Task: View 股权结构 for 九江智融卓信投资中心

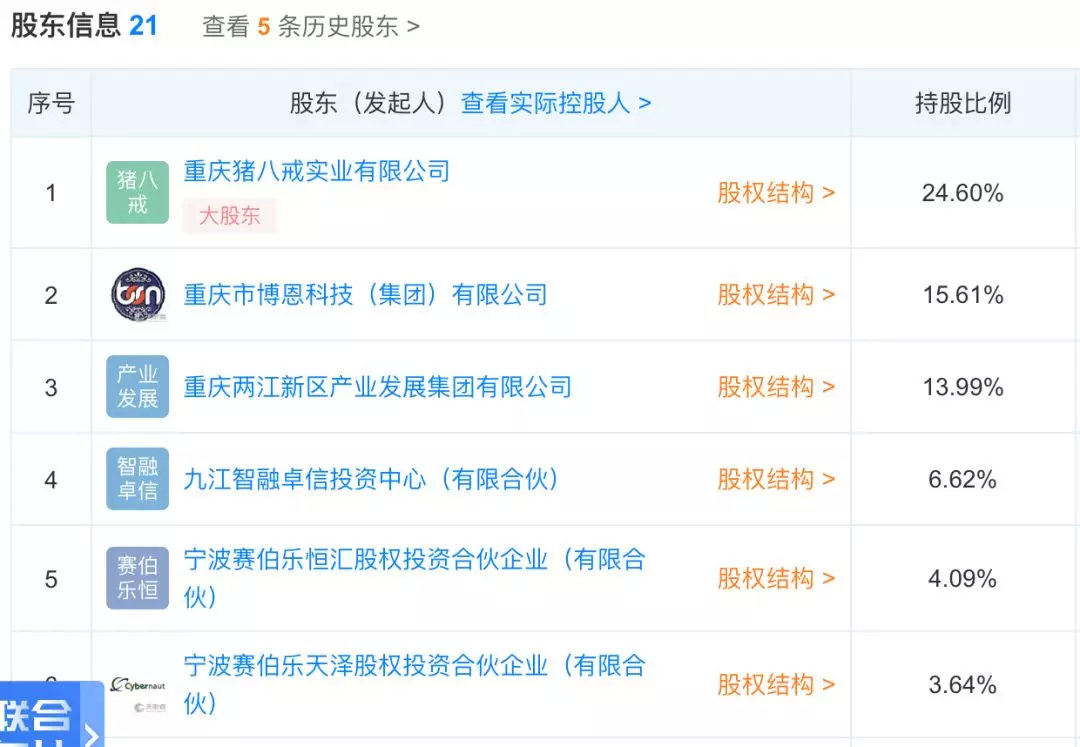Action: (775, 480)
